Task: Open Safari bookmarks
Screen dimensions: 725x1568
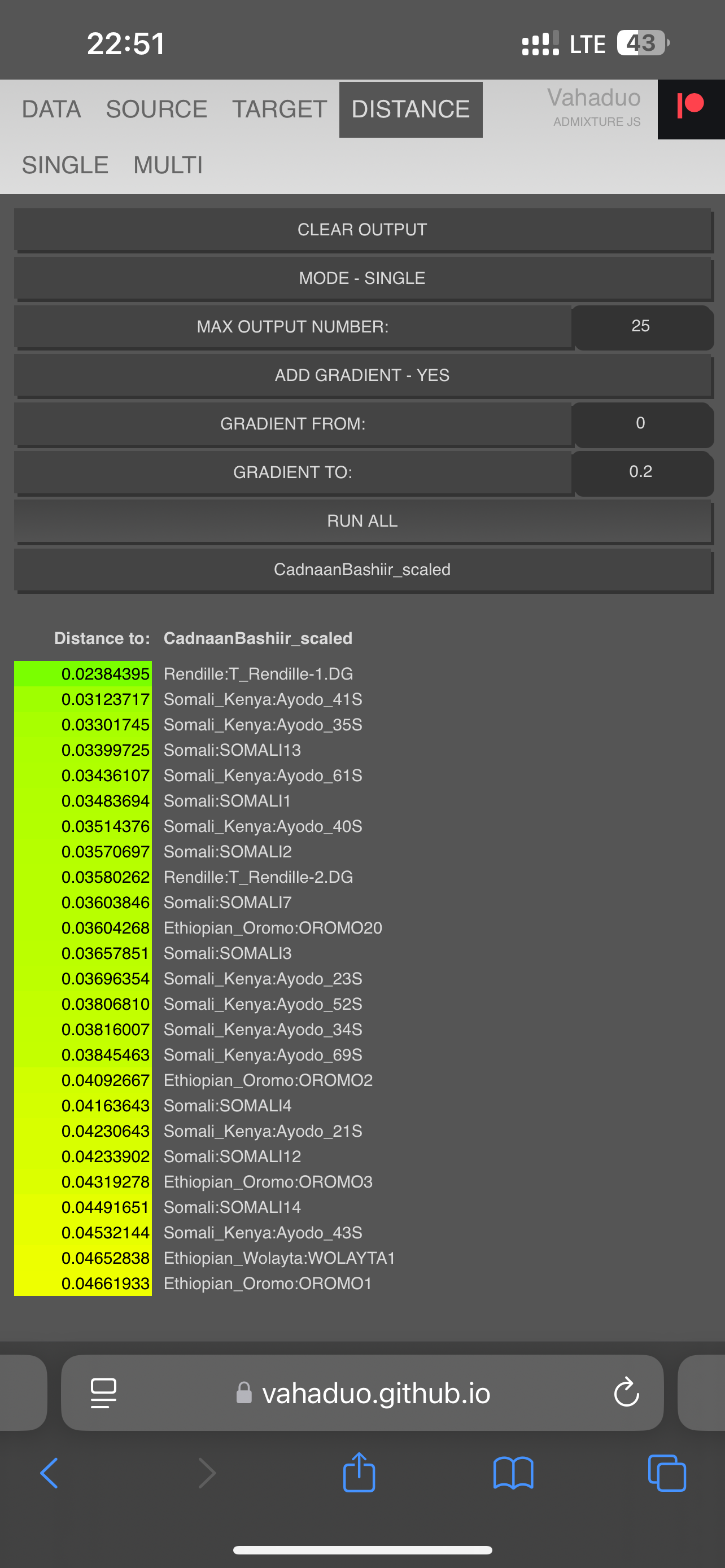Action: pos(513,1473)
